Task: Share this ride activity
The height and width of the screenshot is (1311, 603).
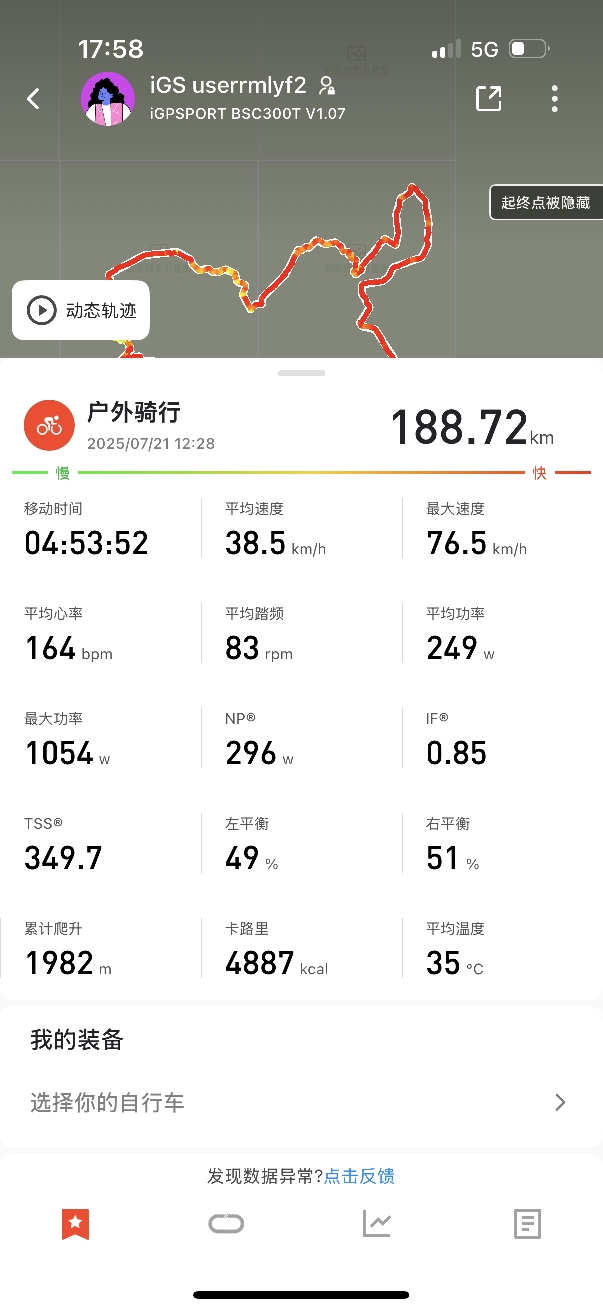Action: click(488, 98)
